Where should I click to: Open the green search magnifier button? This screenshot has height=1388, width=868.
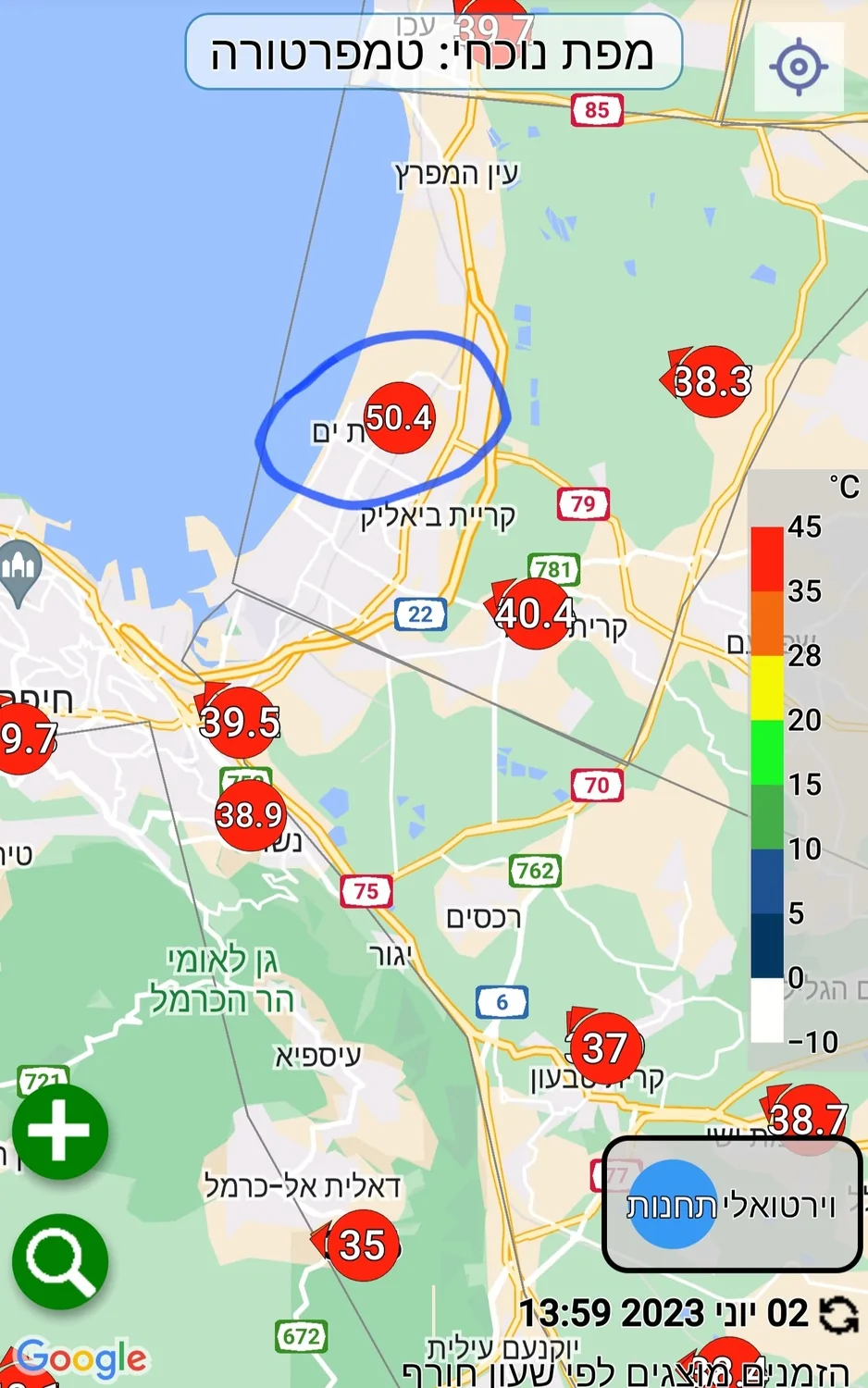[x=59, y=1260]
